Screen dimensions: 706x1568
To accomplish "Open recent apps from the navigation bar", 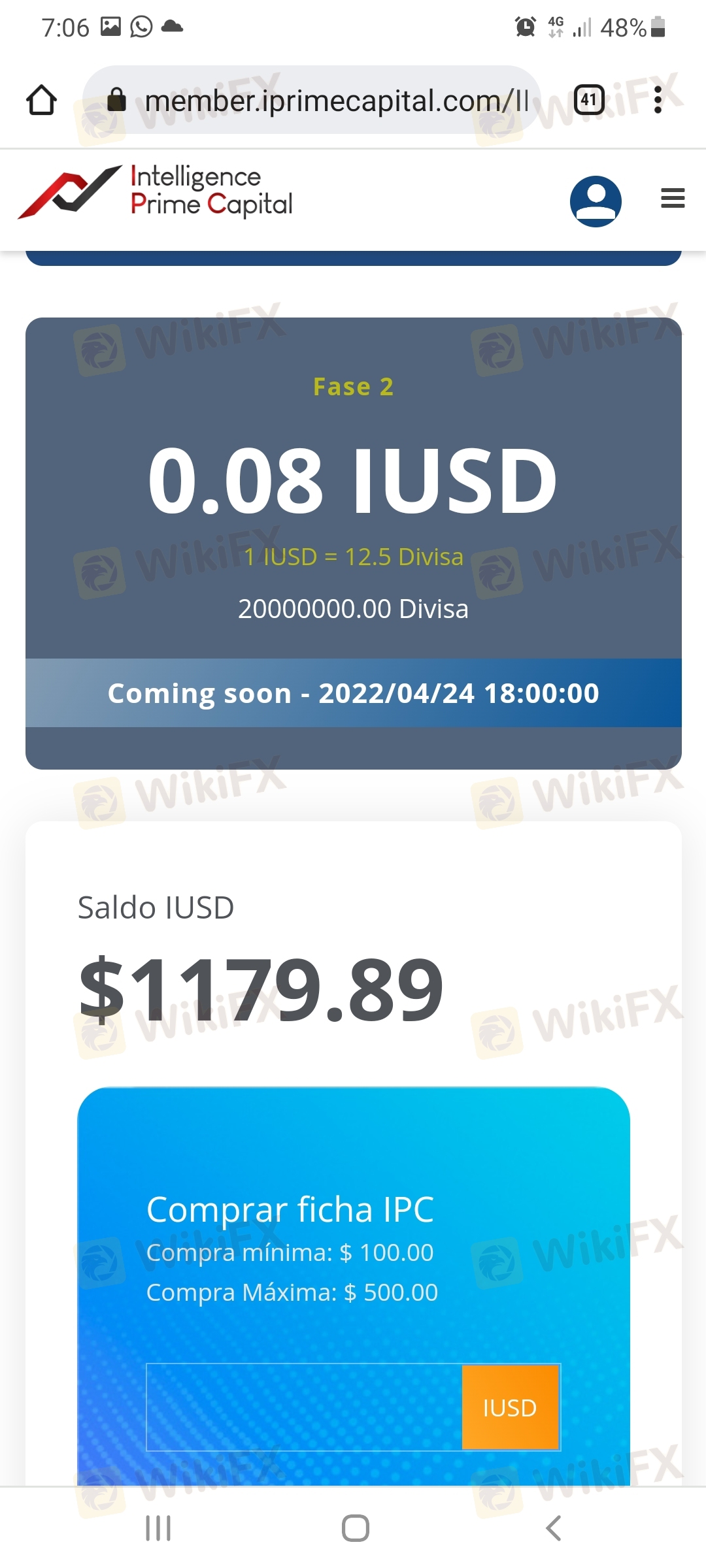I will tap(158, 1528).
